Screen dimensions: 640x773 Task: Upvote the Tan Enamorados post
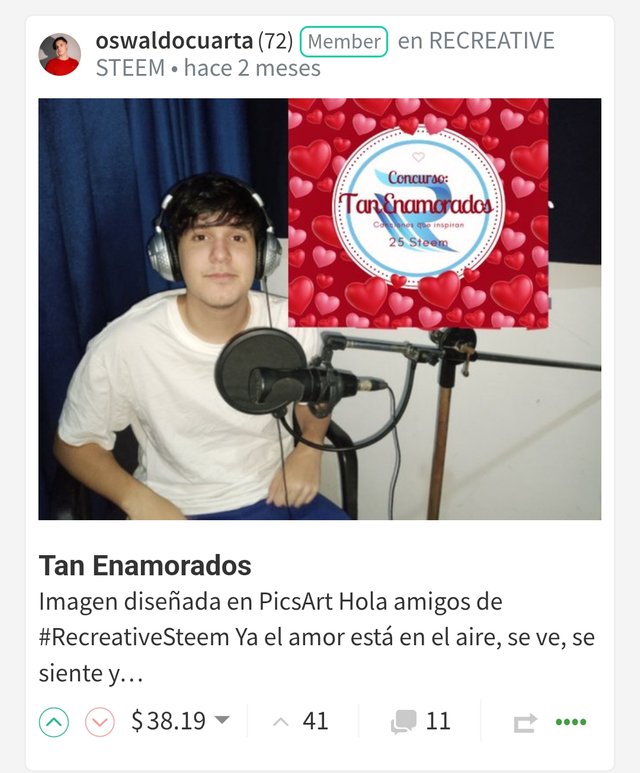tap(54, 722)
